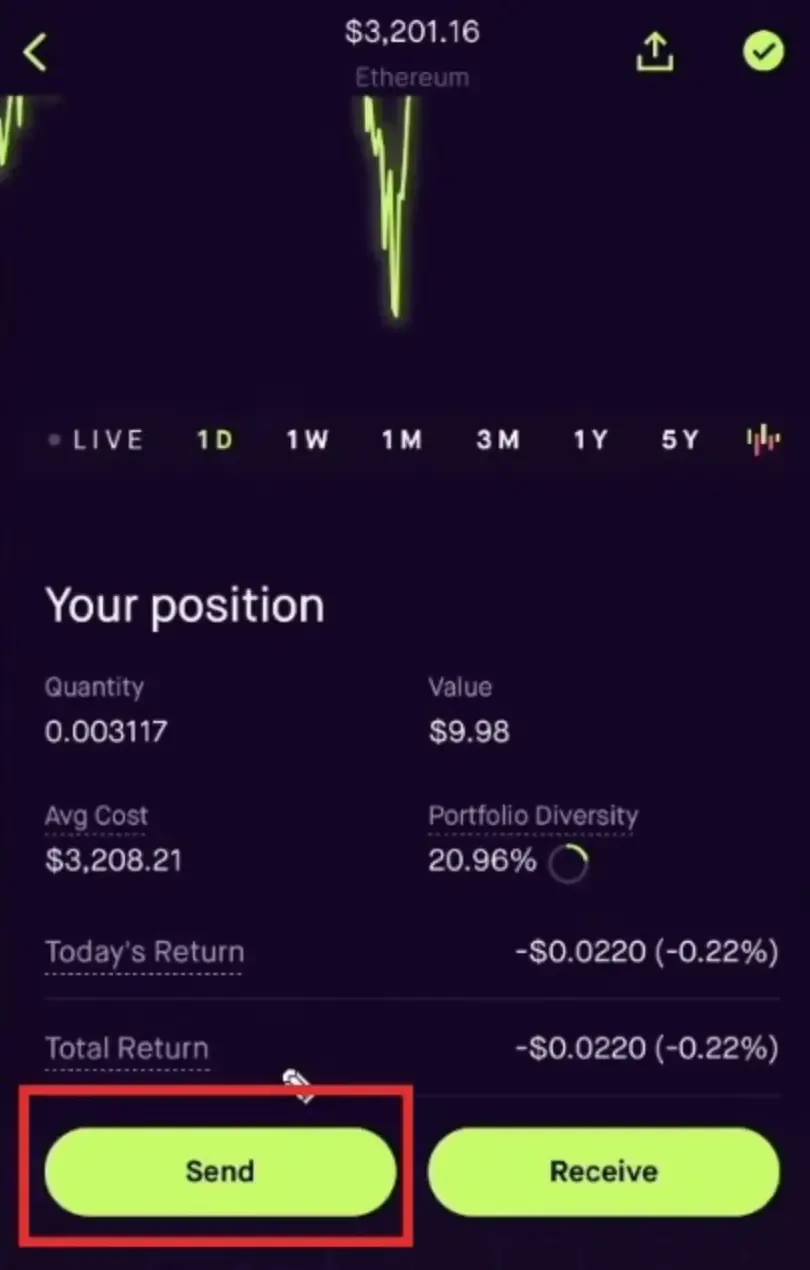This screenshot has height=1270, width=810.
Task: Switch to the 1W timeframe
Action: (307, 439)
